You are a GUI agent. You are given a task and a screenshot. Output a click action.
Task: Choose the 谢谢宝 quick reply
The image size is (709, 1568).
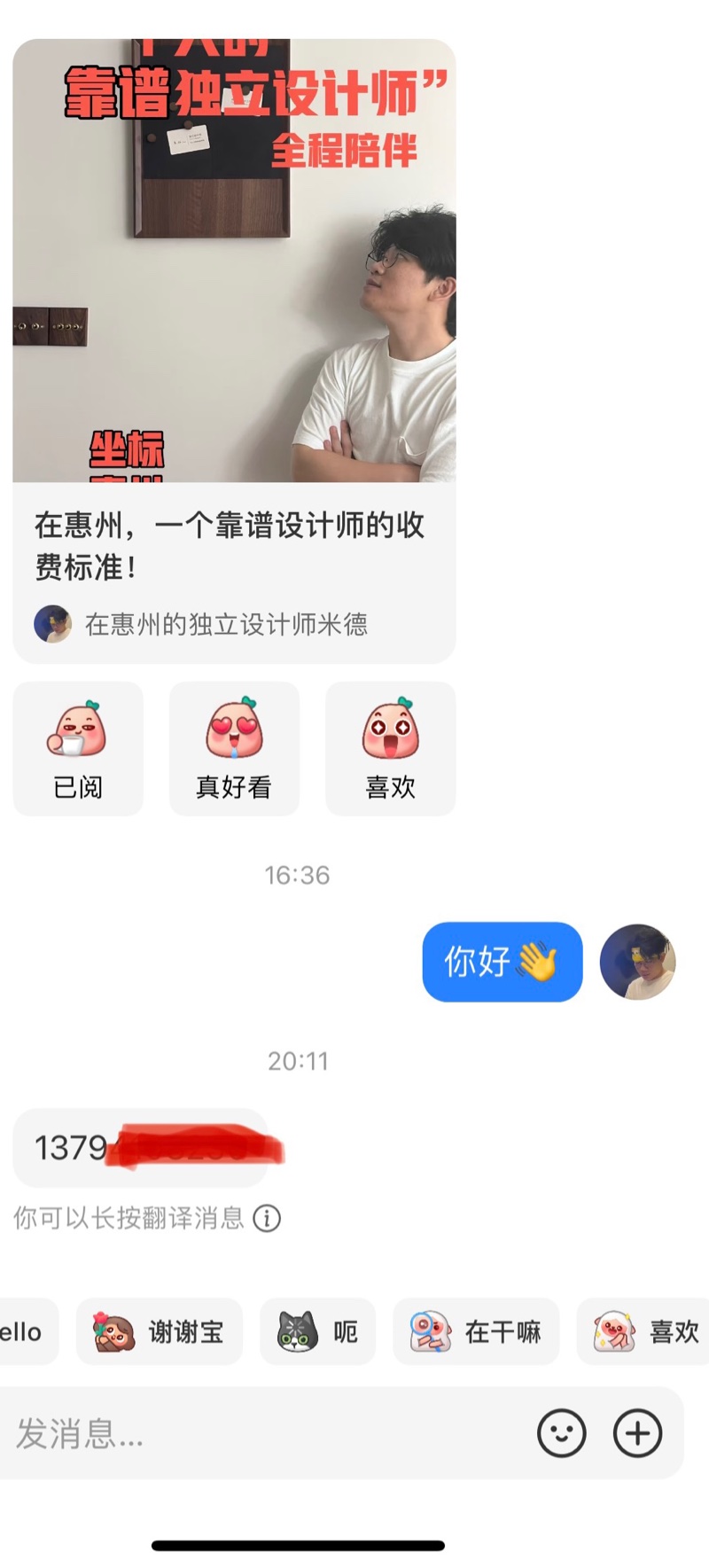[160, 1331]
